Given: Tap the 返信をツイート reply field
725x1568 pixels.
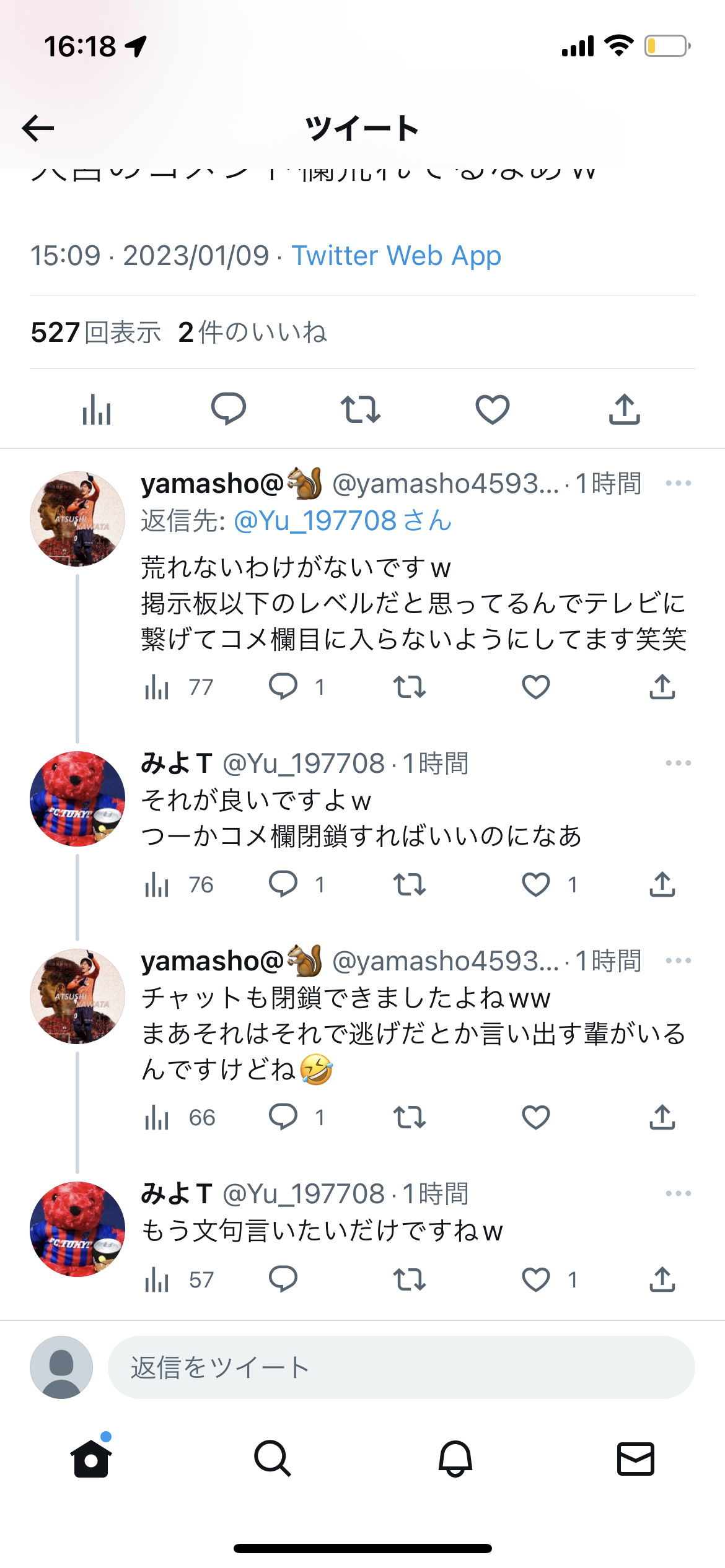Looking at the screenshot, I should coord(401,1367).
